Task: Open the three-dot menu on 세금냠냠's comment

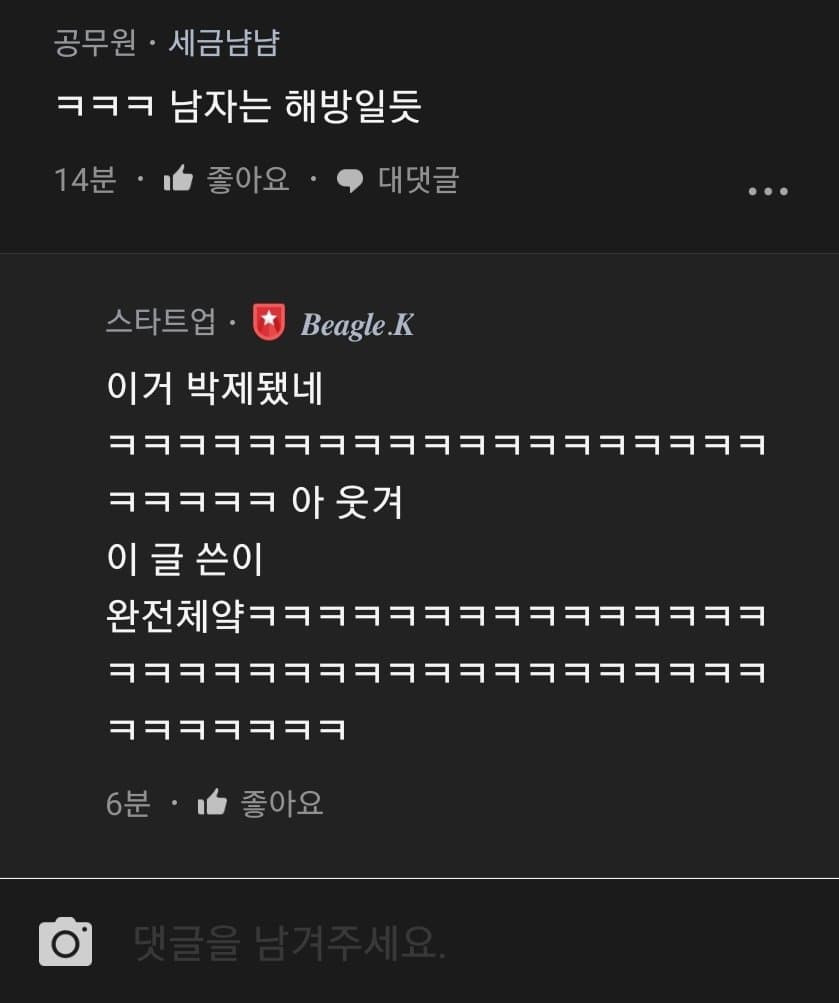Action: pos(768,191)
